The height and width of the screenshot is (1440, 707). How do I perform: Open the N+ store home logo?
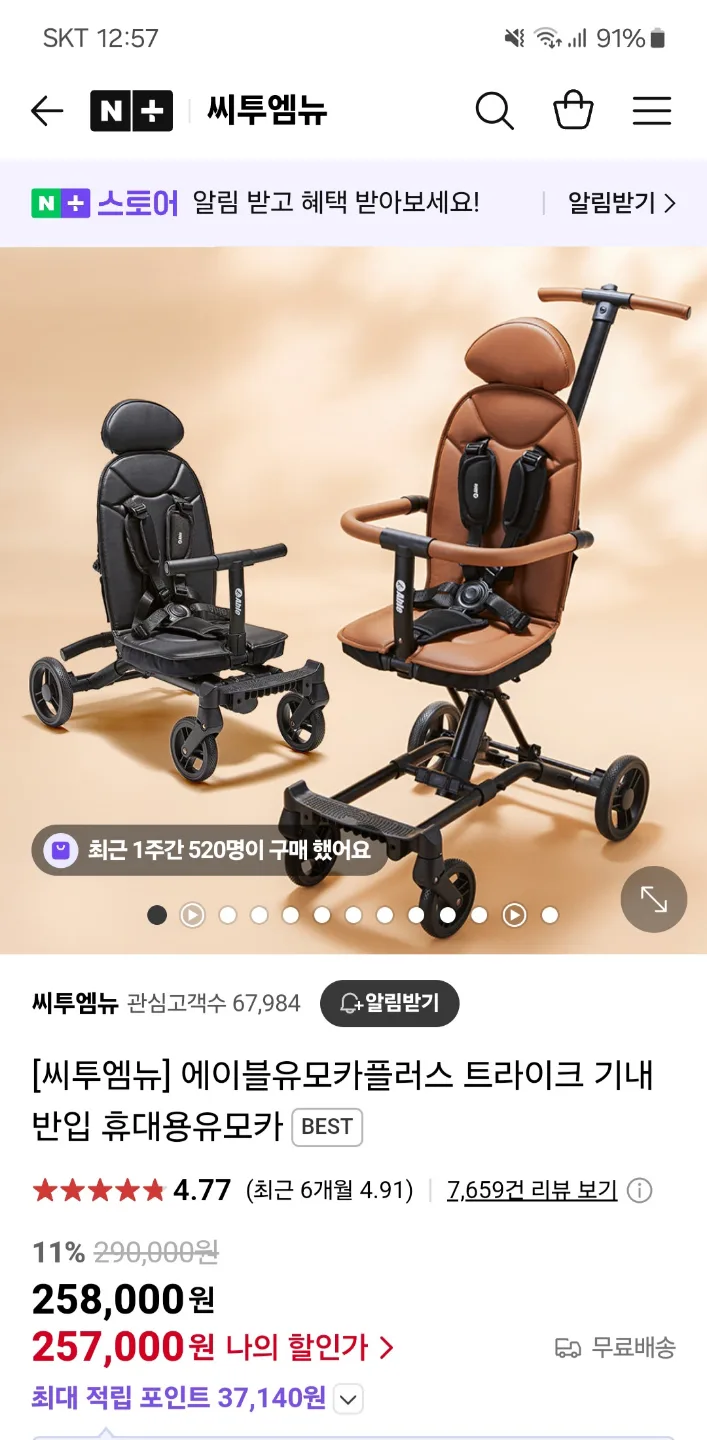[131, 111]
